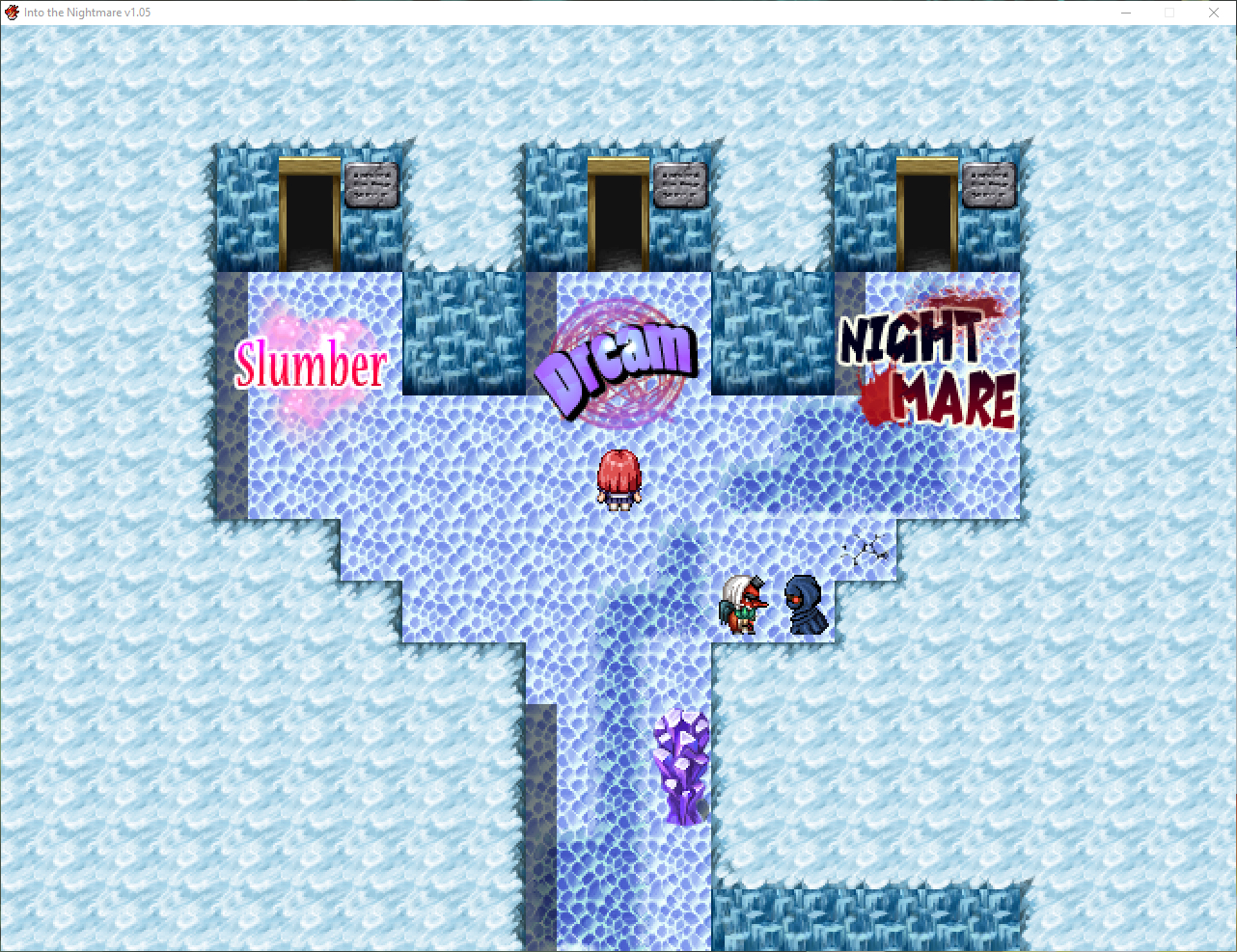Screen dimensions: 1237x952
Task: Enter the doorway above the Nightmare sign
Action: click(927, 218)
